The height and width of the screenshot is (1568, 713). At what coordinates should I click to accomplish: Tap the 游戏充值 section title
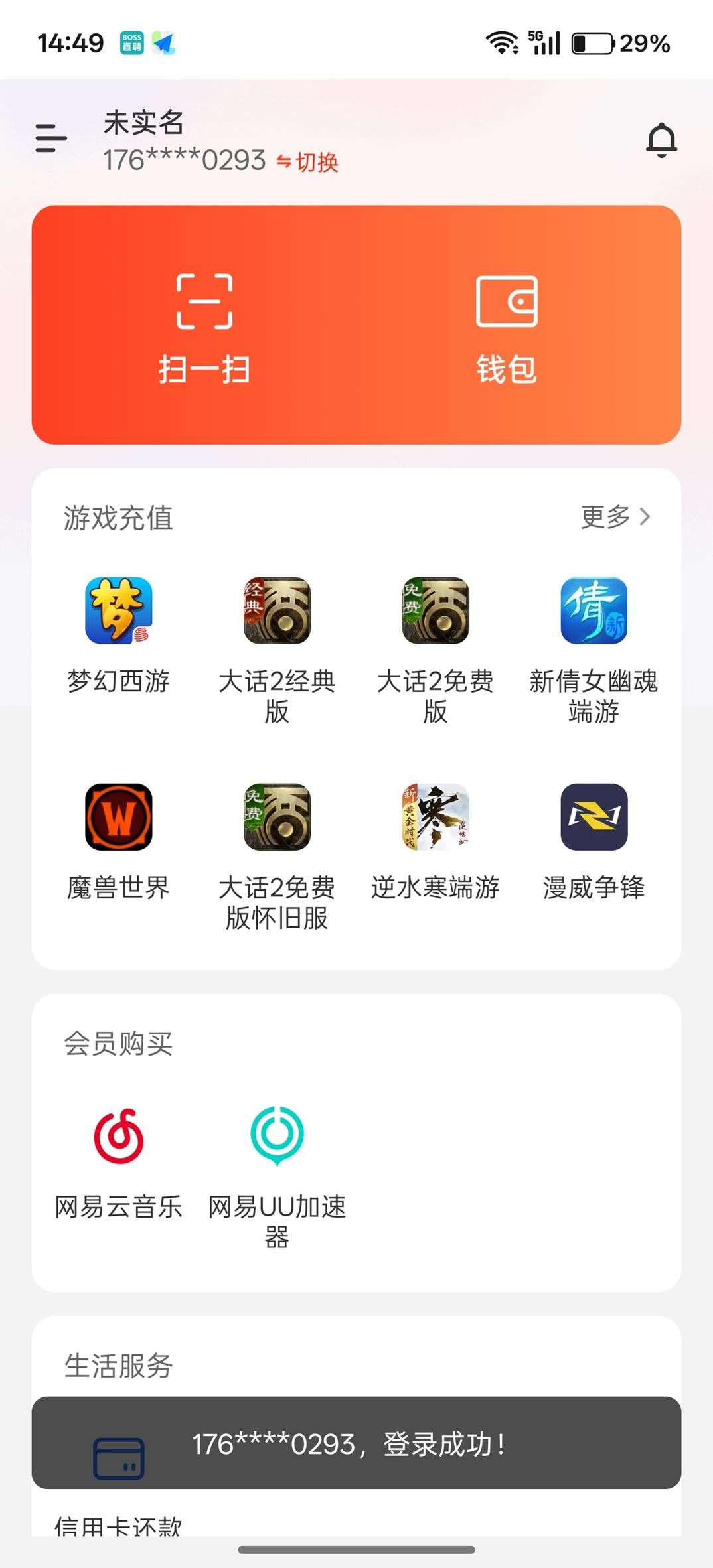(119, 518)
